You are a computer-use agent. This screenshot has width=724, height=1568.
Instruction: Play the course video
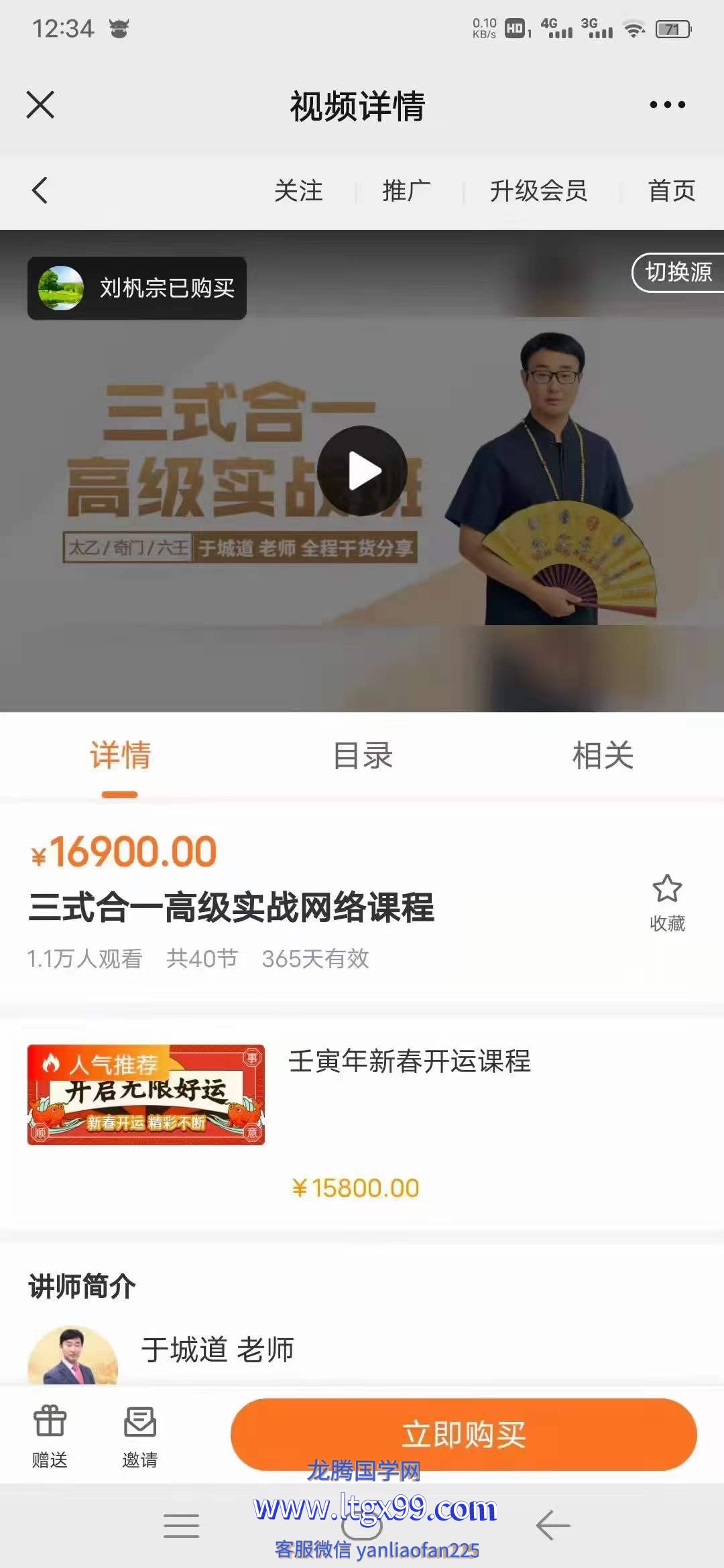[362, 471]
